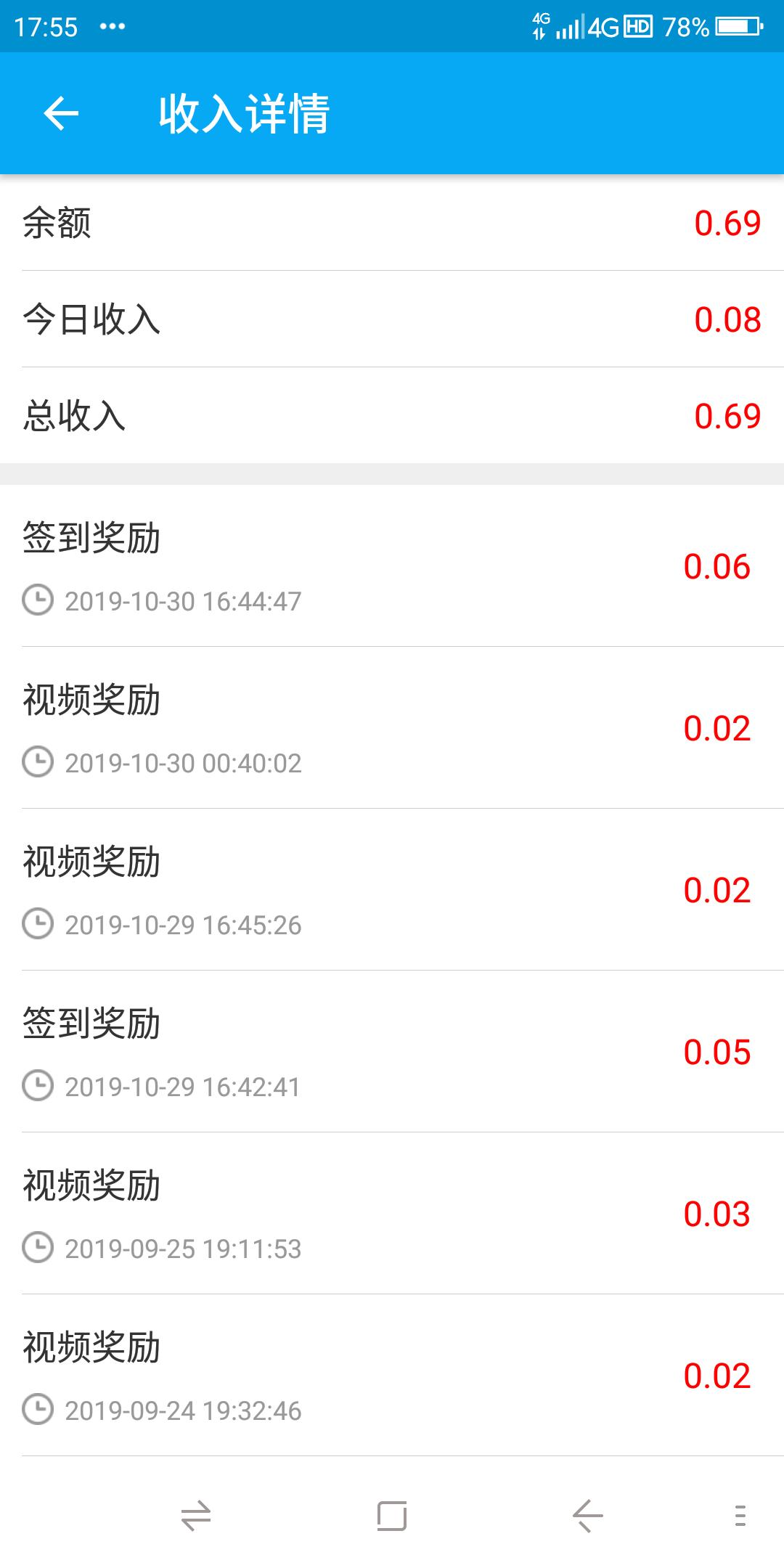Image resolution: width=784 pixels, height=1568 pixels.
Task: Tap the red amount 0.06
Action: 717,568
